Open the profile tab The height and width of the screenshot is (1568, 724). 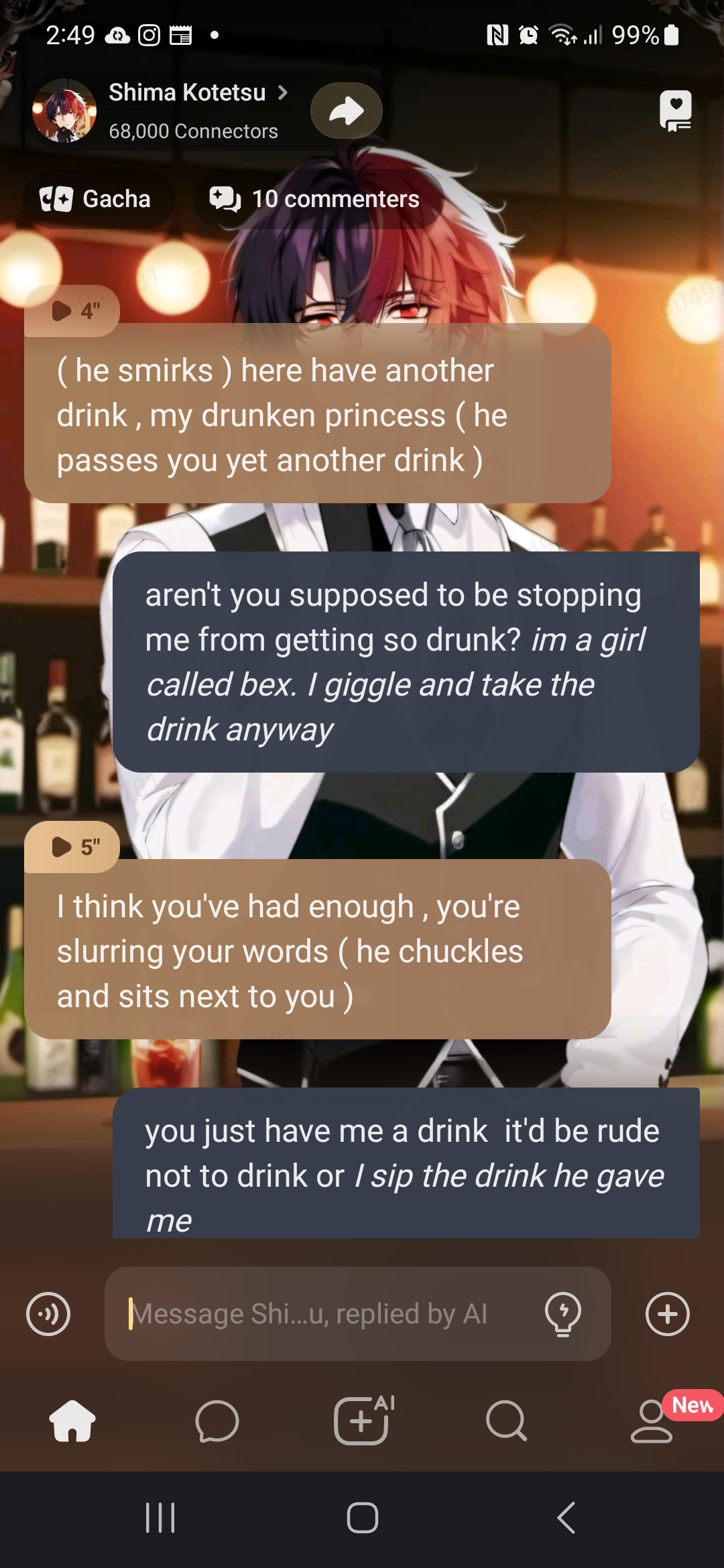tap(651, 1421)
